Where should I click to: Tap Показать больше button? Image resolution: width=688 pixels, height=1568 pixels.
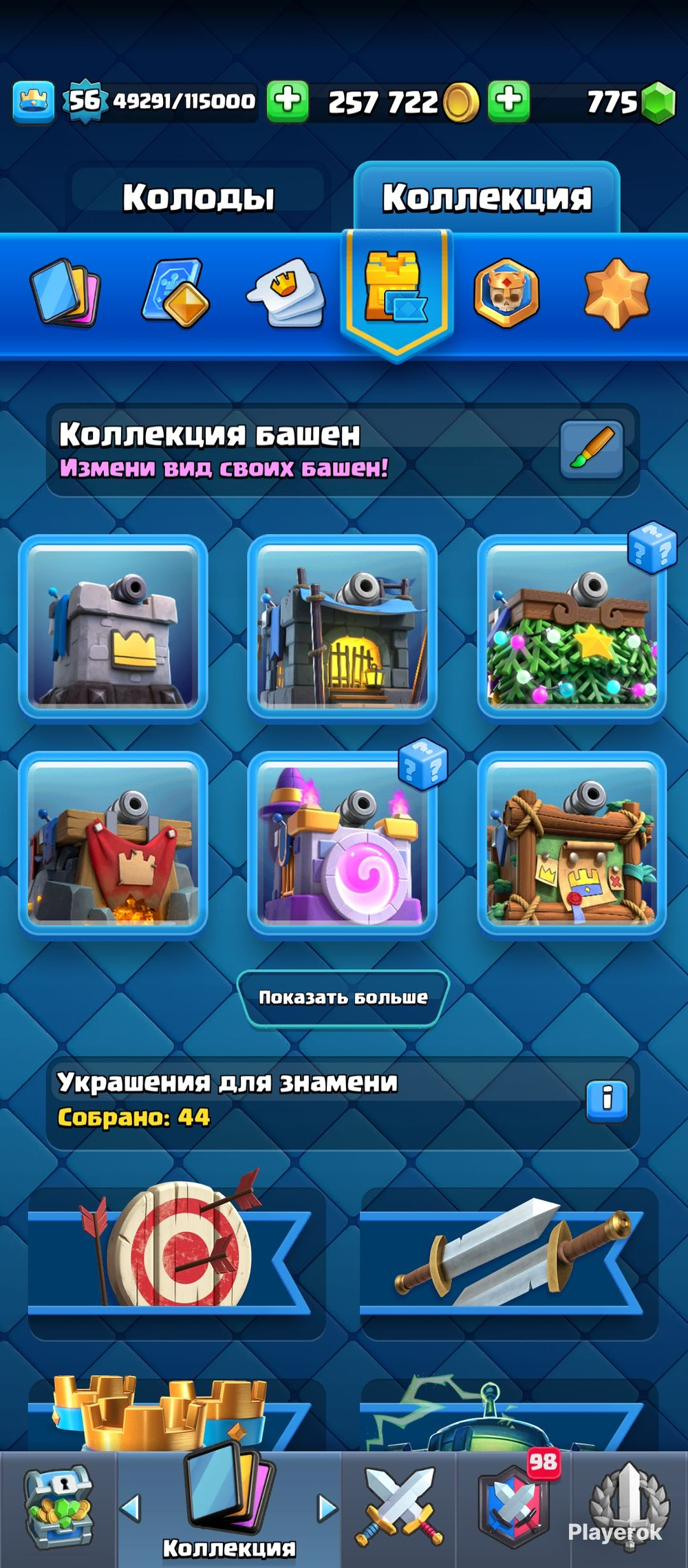(343, 997)
